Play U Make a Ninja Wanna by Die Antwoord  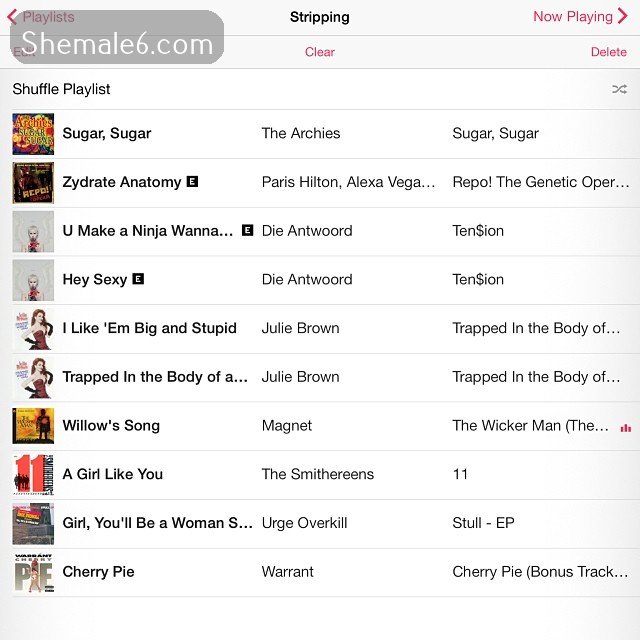coord(148,231)
